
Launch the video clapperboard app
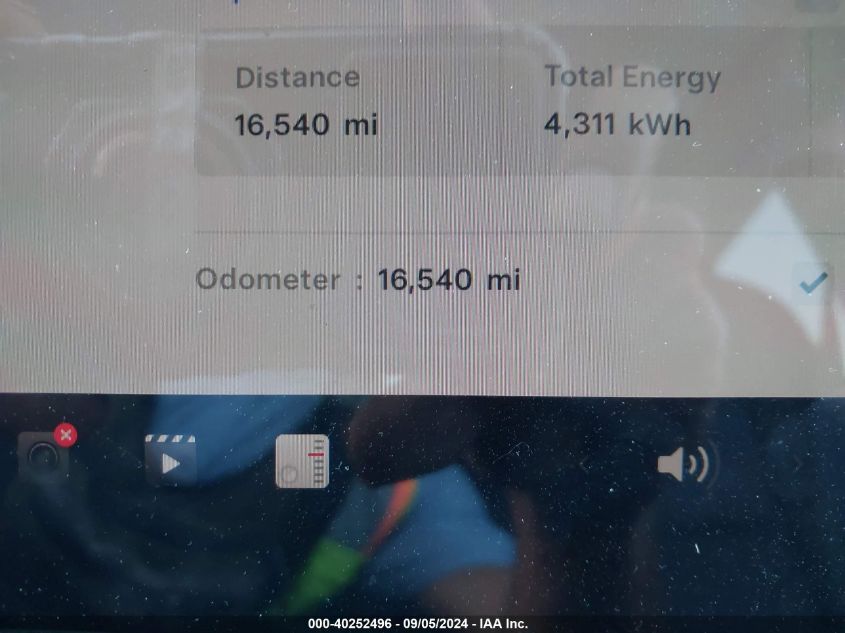tap(170, 460)
